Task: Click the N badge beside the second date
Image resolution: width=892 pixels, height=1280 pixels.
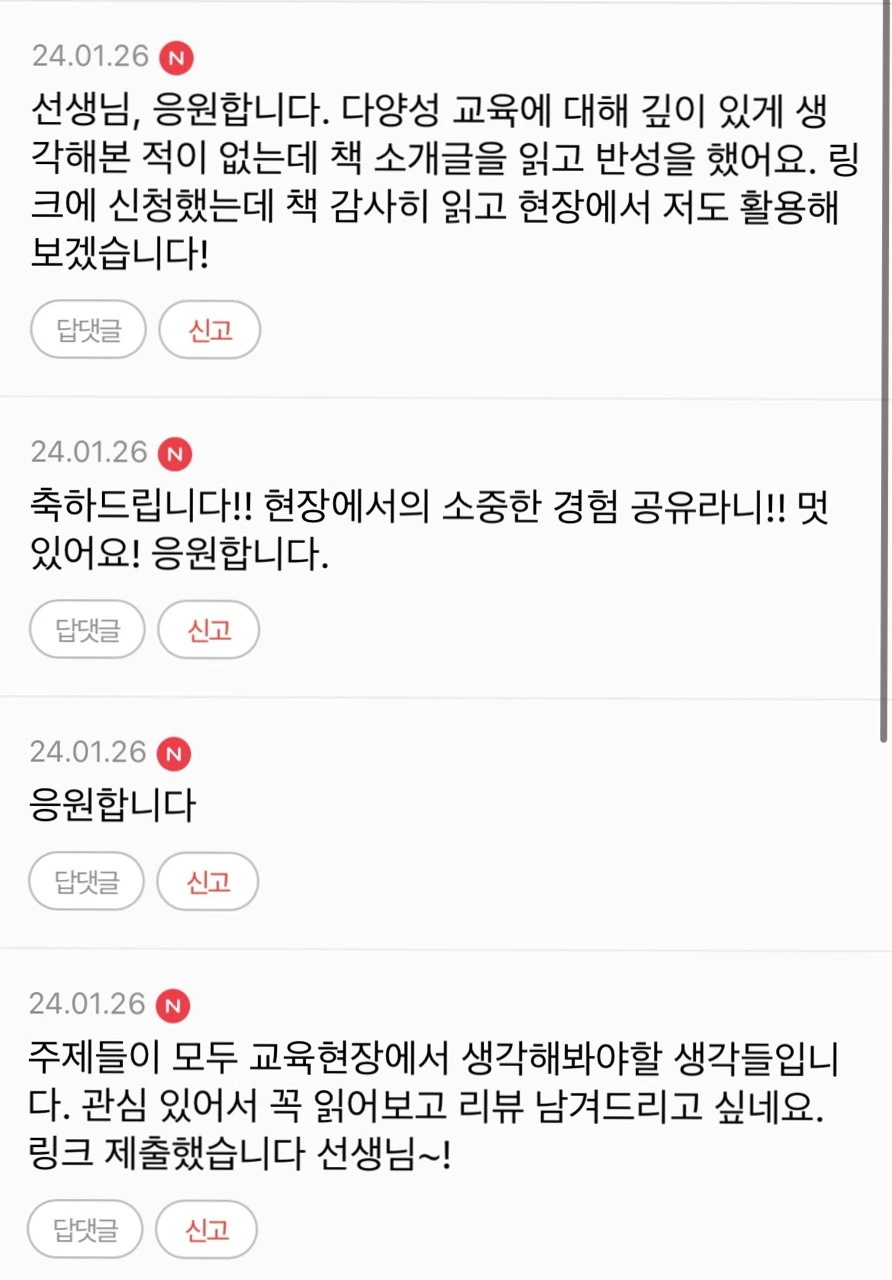Action: coord(177,453)
